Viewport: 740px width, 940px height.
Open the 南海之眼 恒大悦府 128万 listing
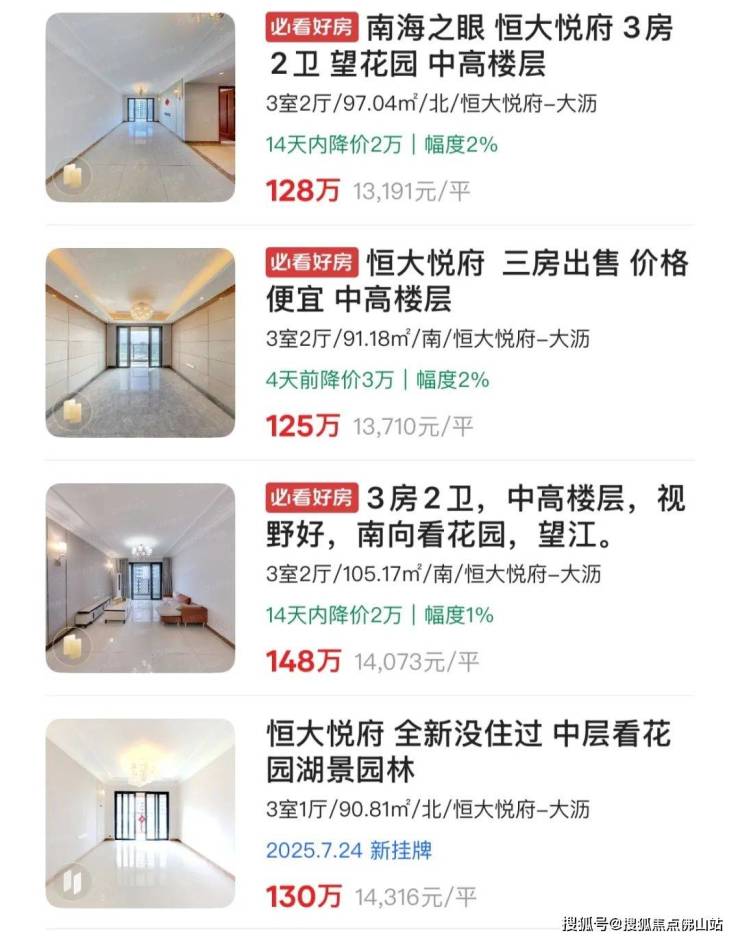coord(470,46)
